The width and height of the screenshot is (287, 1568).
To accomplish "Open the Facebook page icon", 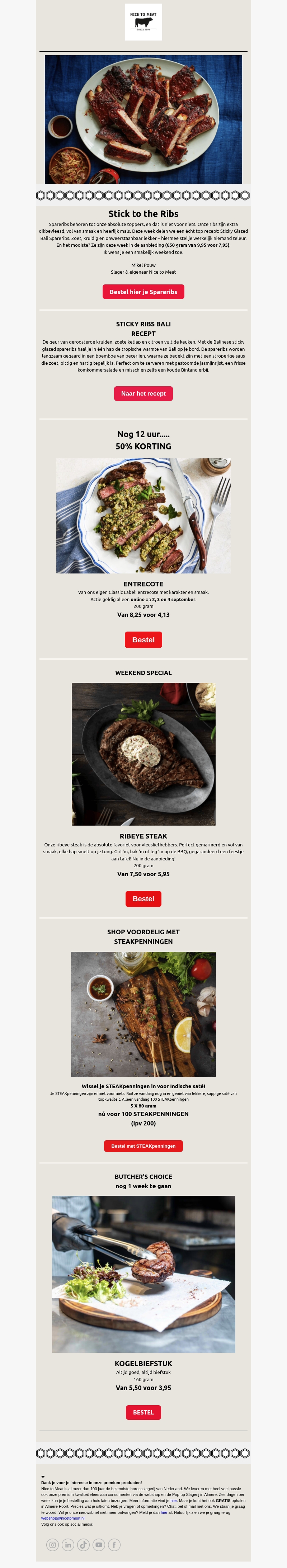I will [x=114, y=1544].
